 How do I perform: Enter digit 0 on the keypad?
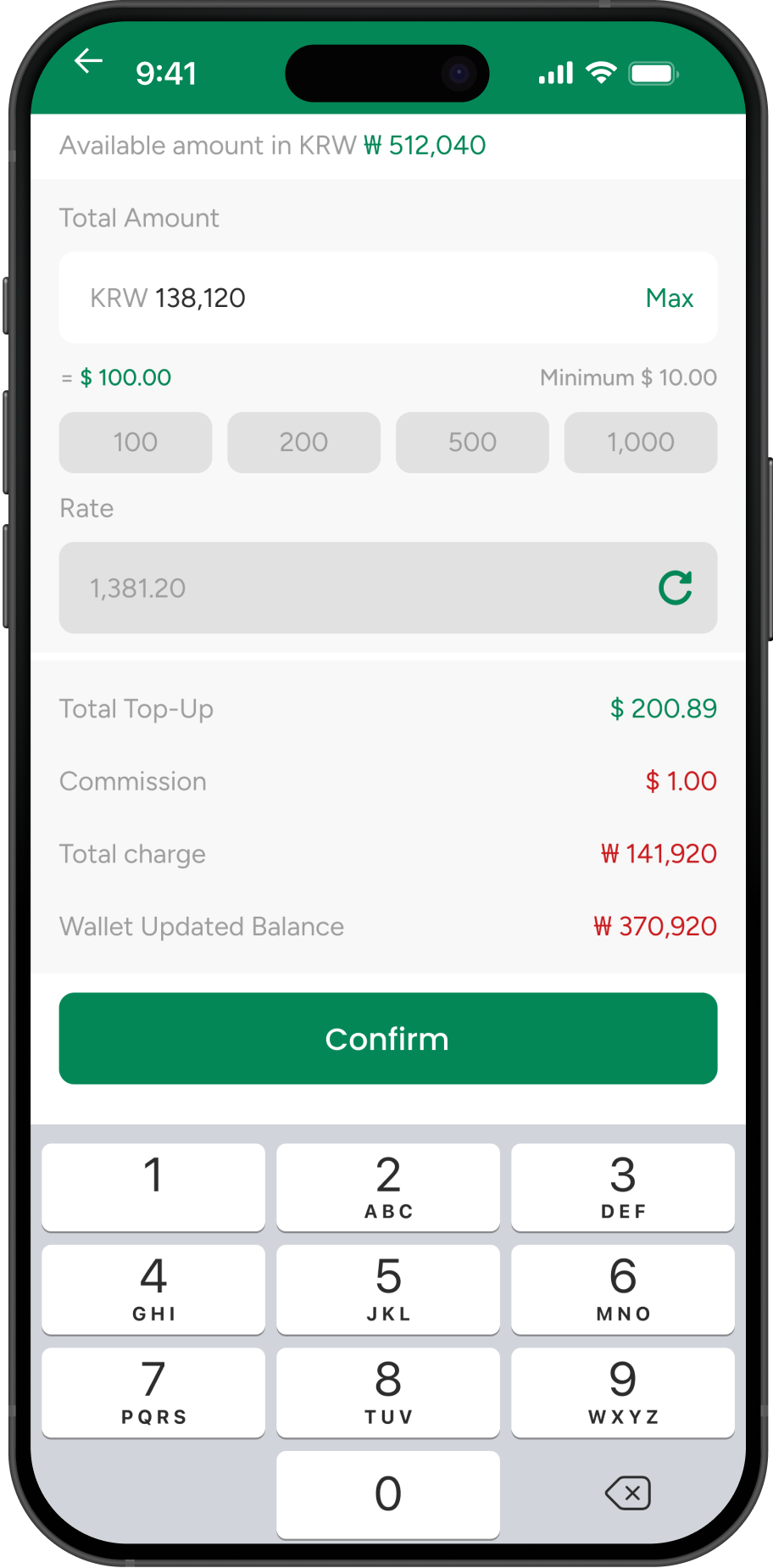pyautogui.click(x=388, y=1493)
